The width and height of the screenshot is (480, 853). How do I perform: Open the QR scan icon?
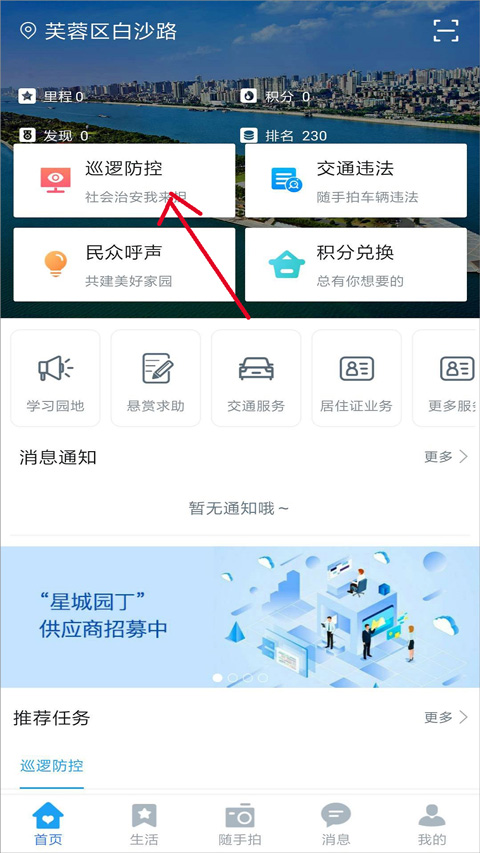[446, 30]
